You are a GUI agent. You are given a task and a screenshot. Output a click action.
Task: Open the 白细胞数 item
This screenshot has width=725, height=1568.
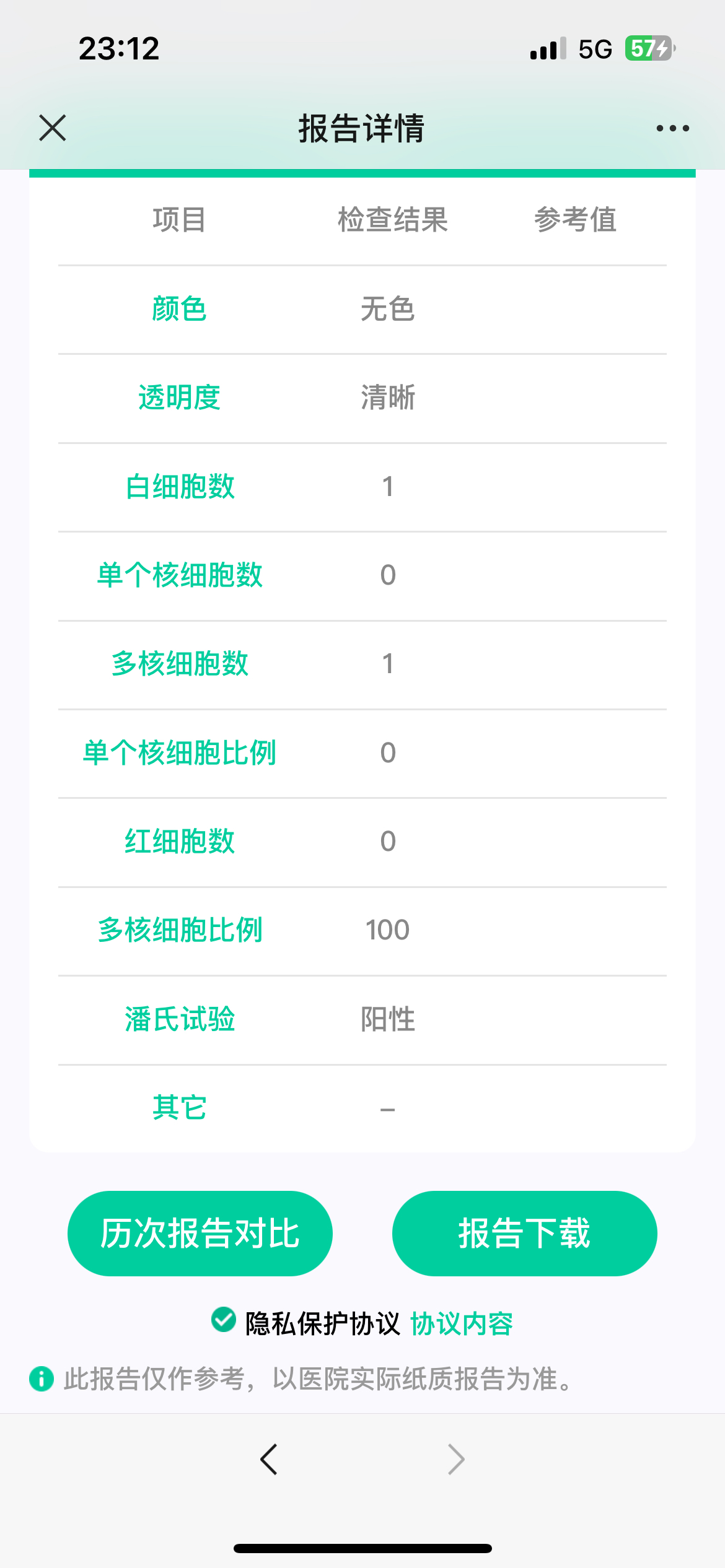coord(180,487)
